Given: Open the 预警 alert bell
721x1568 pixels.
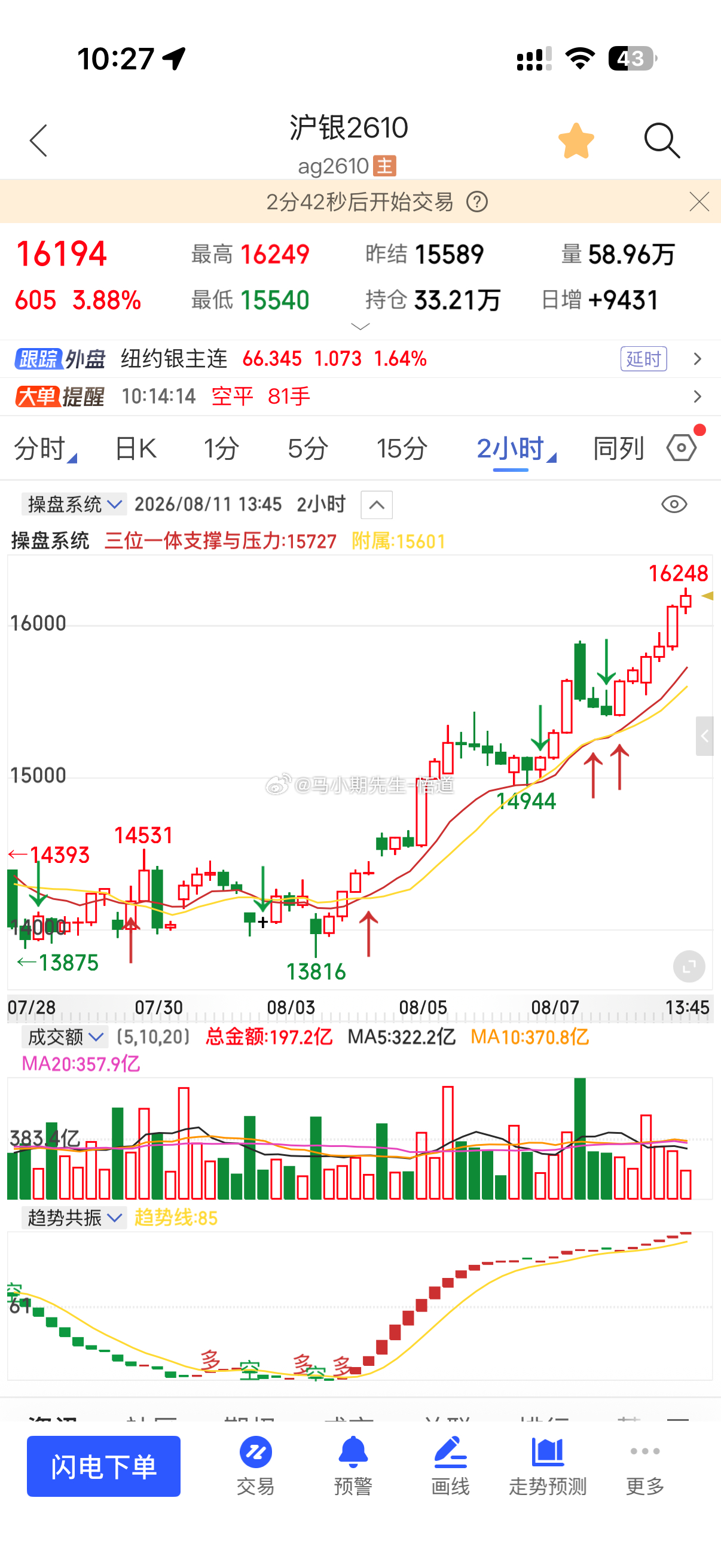Looking at the screenshot, I should (x=353, y=1465).
